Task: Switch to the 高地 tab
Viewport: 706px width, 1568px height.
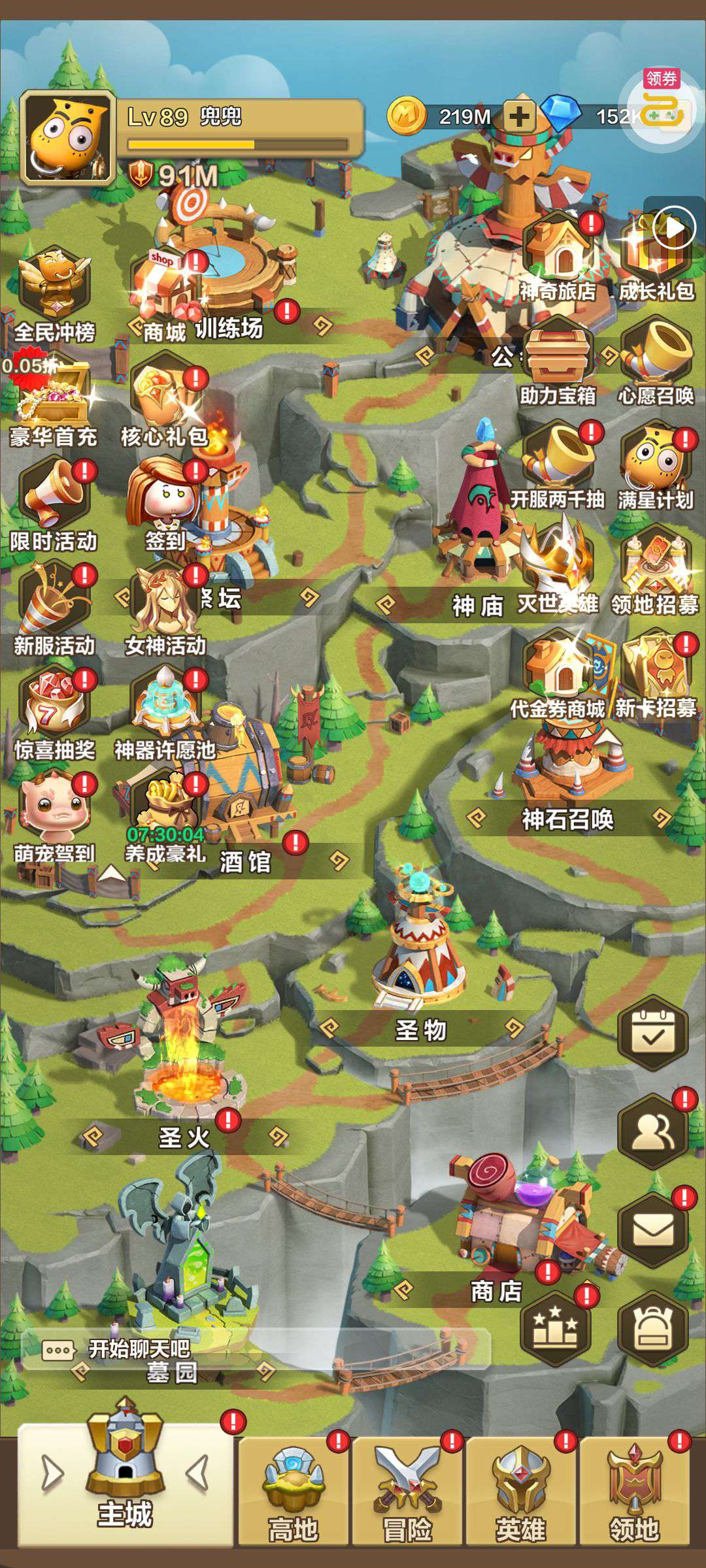Action: click(294, 1492)
